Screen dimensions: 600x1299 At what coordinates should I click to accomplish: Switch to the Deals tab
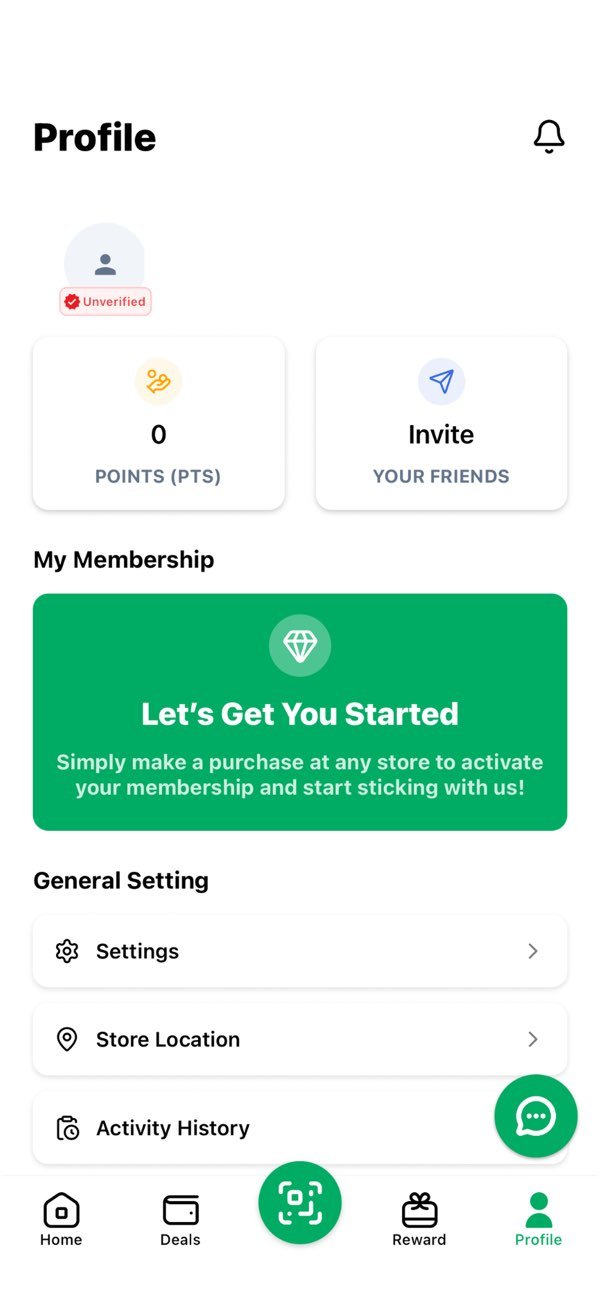[180, 1220]
